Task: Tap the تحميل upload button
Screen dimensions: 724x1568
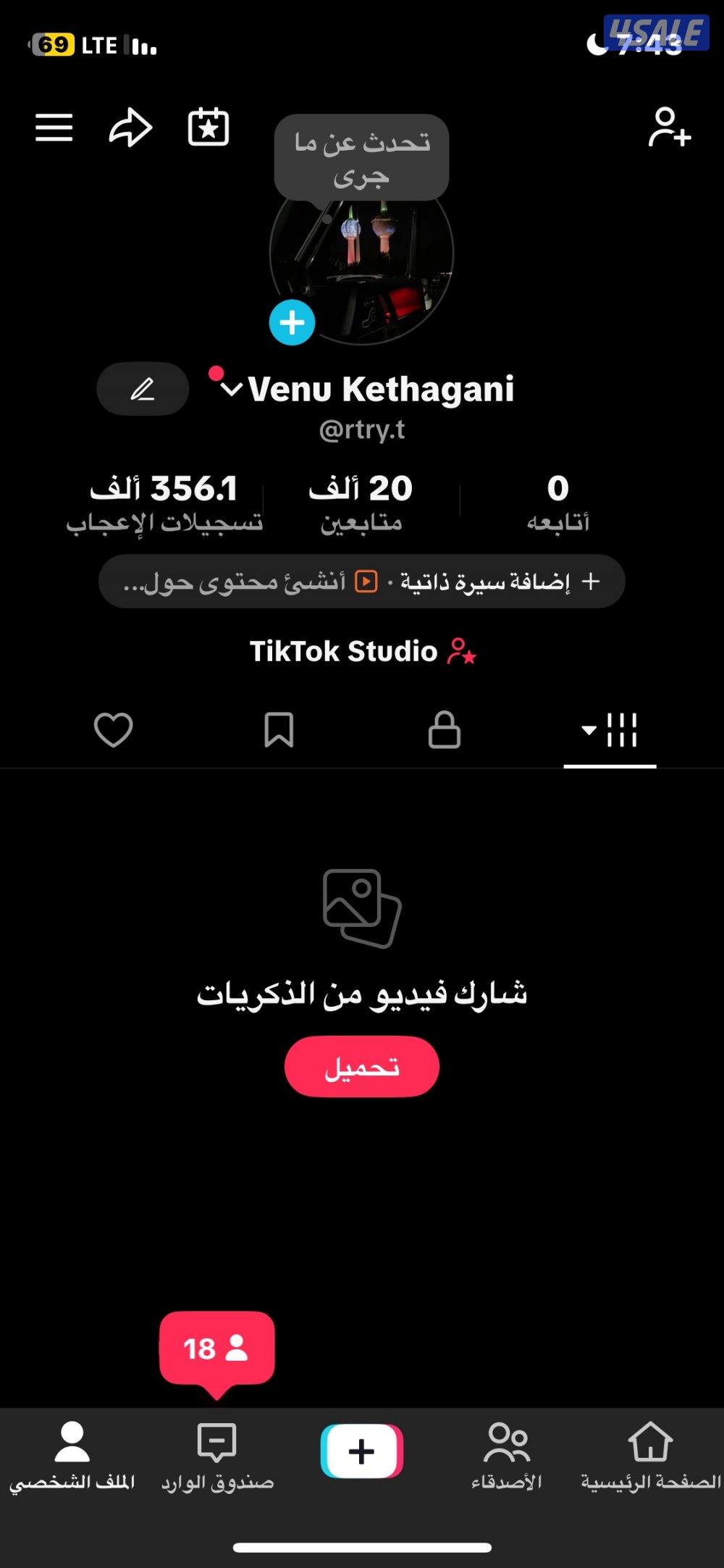Action: 361,1065
